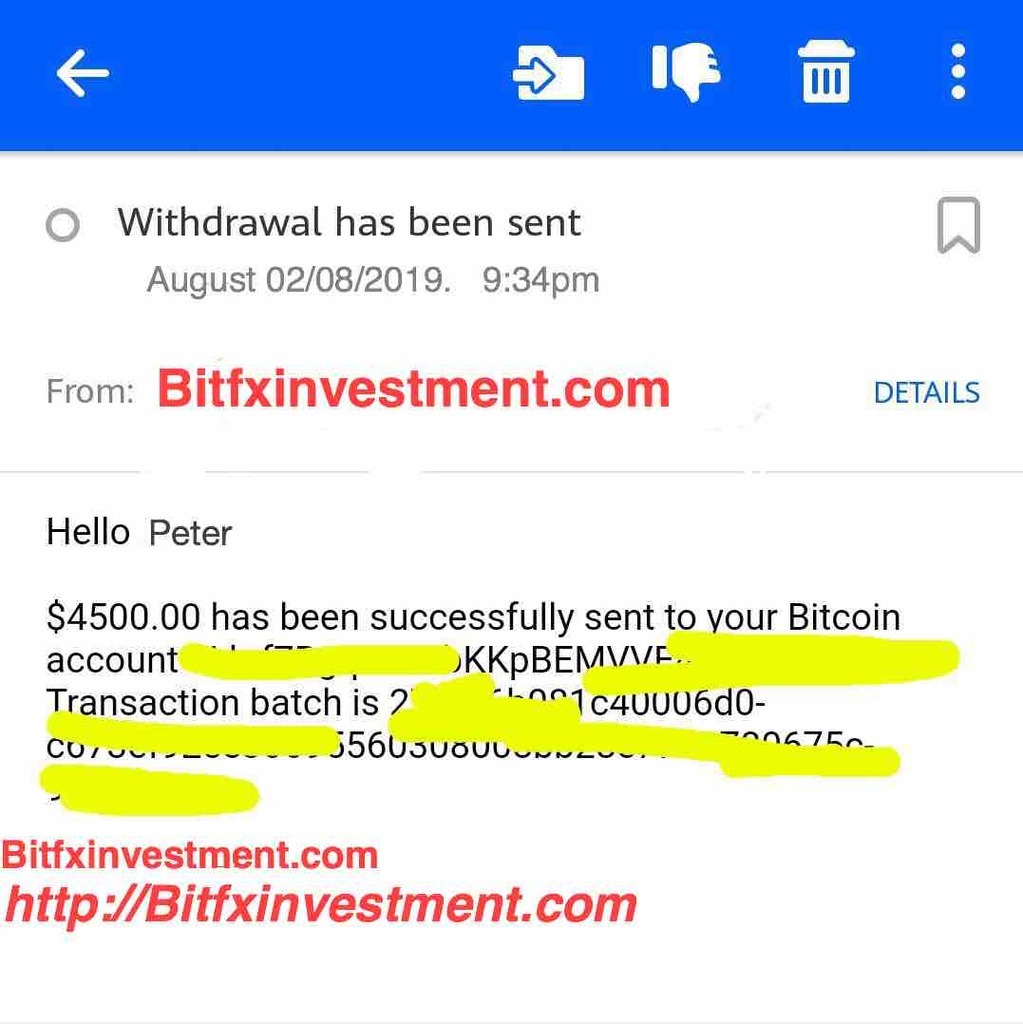Delete this email
The width and height of the screenshot is (1023, 1024).
pos(826,72)
